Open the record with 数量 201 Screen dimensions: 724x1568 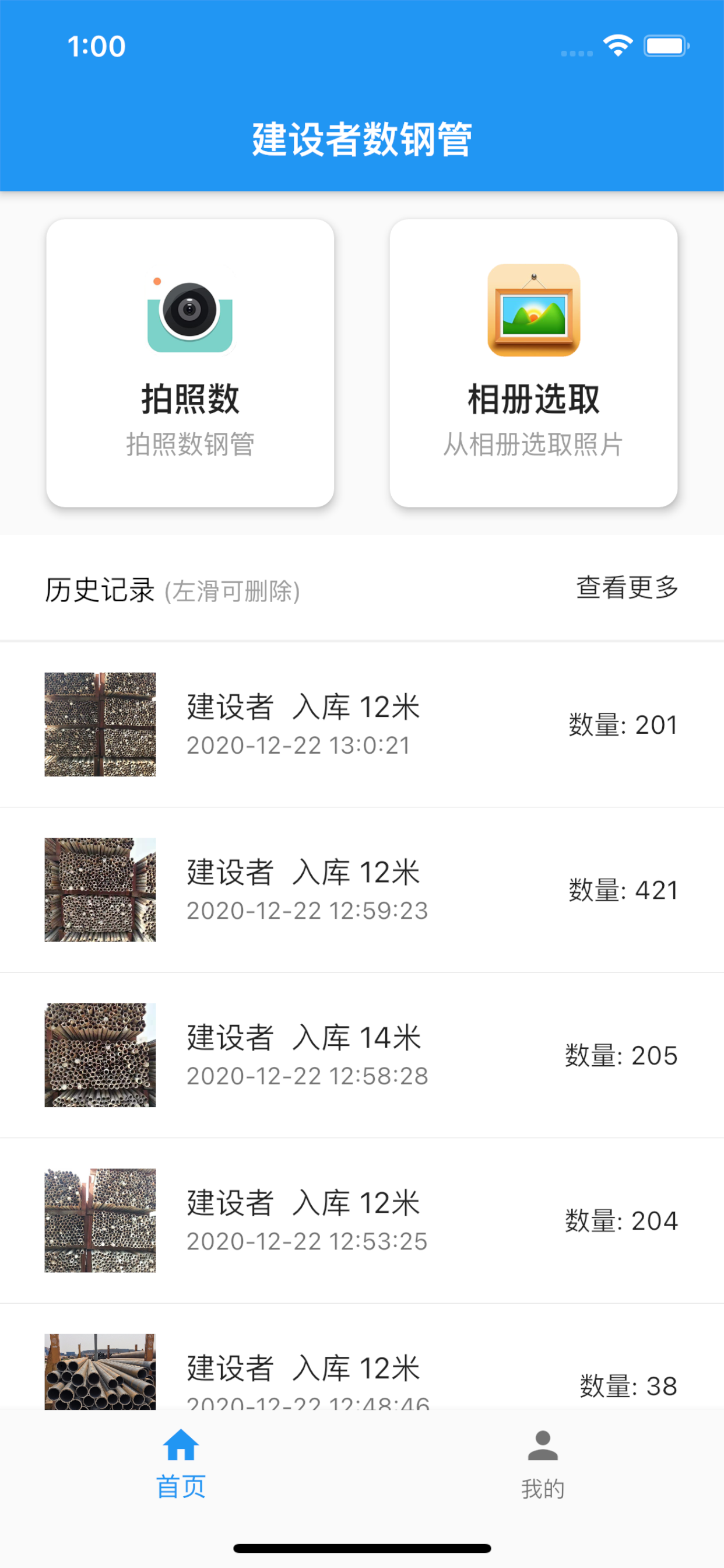click(x=362, y=724)
